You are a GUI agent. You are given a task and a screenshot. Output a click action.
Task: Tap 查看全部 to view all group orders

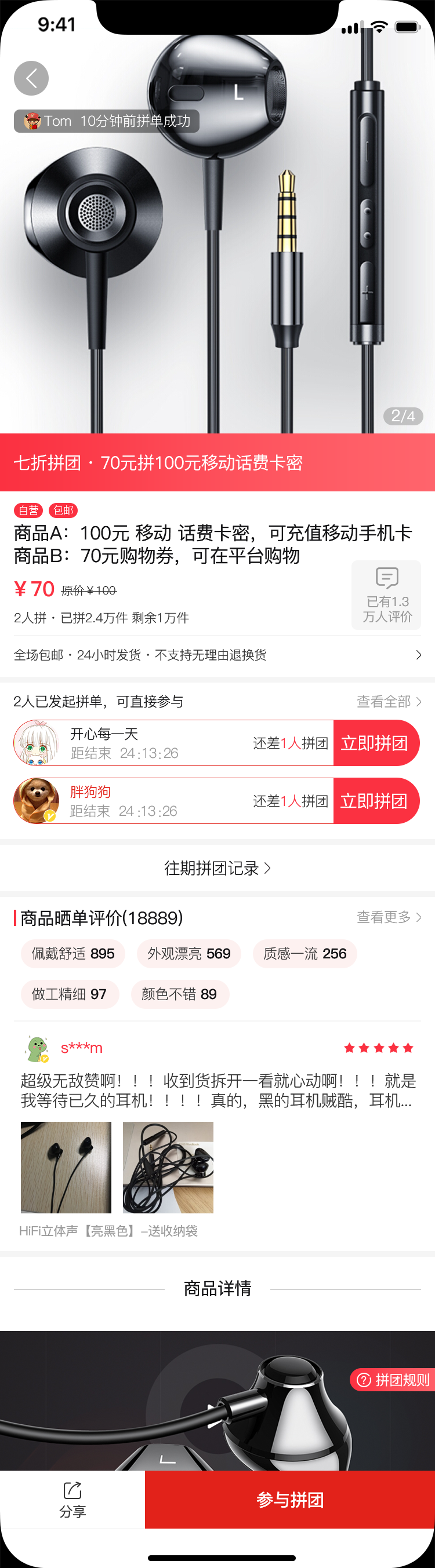tap(388, 701)
